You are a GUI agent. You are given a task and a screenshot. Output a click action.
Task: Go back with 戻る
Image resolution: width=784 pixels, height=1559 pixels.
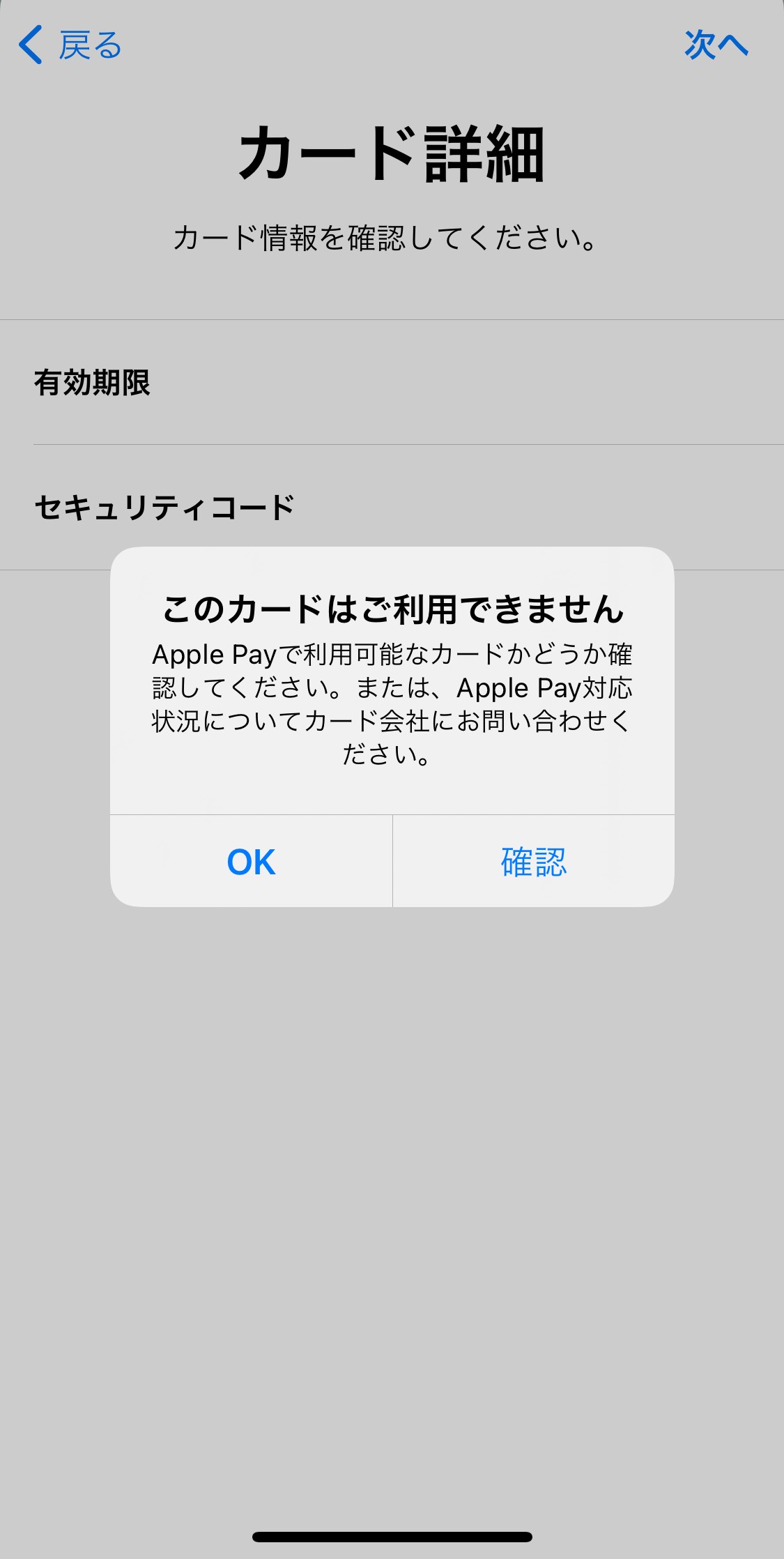point(70,45)
